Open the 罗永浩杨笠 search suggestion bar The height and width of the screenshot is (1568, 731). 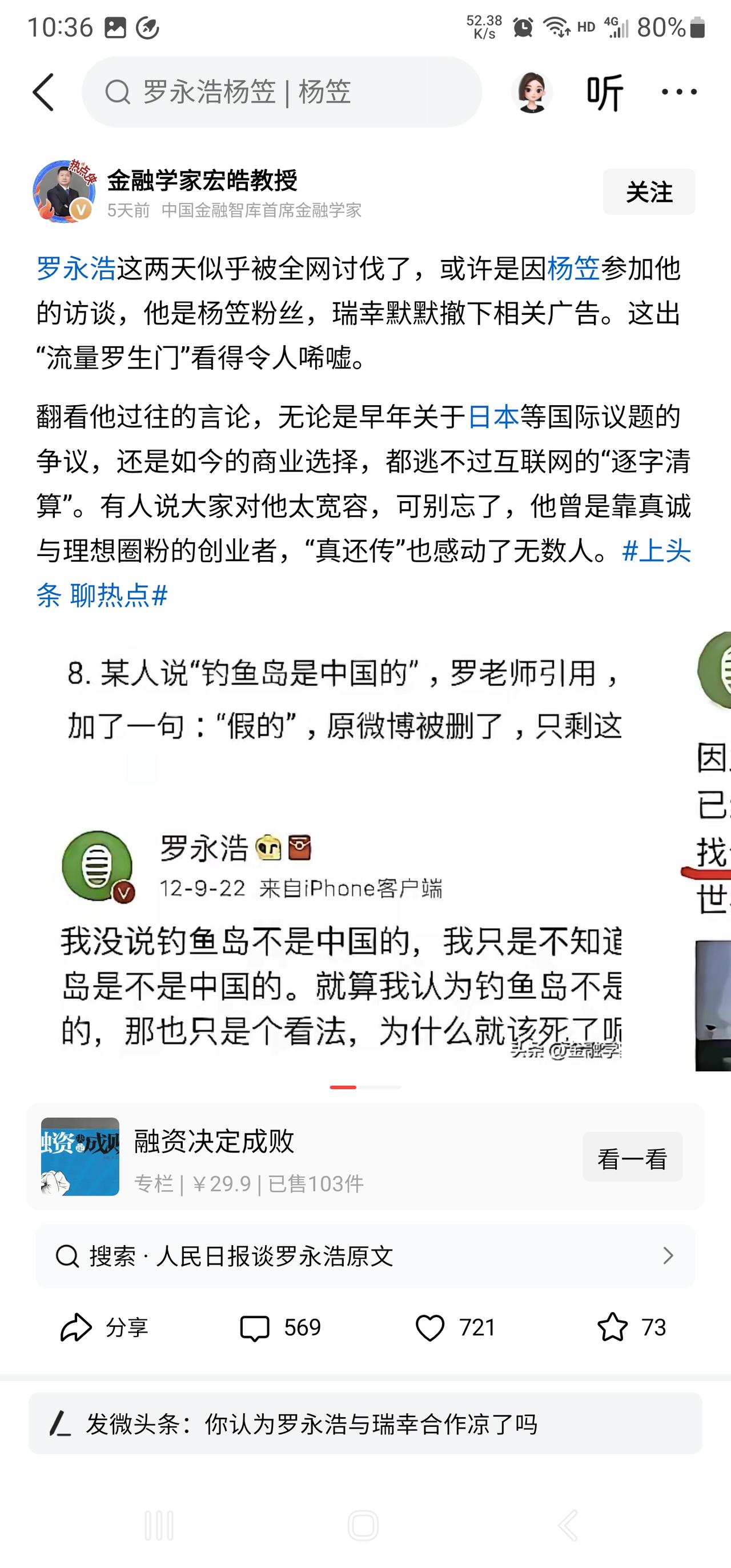(286, 93)
